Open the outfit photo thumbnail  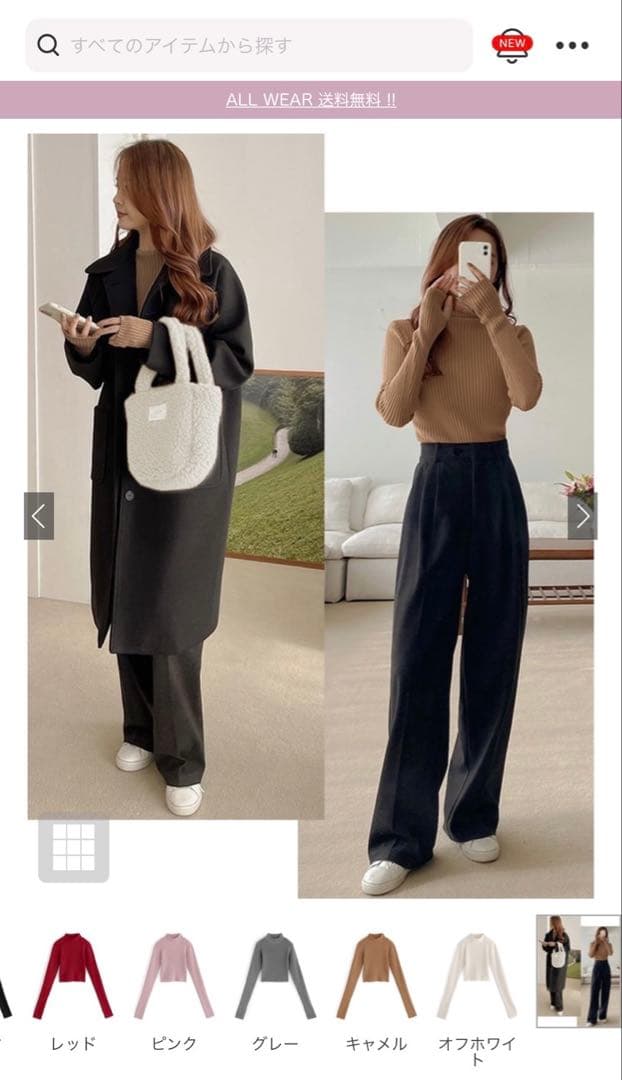coord(578,971)
